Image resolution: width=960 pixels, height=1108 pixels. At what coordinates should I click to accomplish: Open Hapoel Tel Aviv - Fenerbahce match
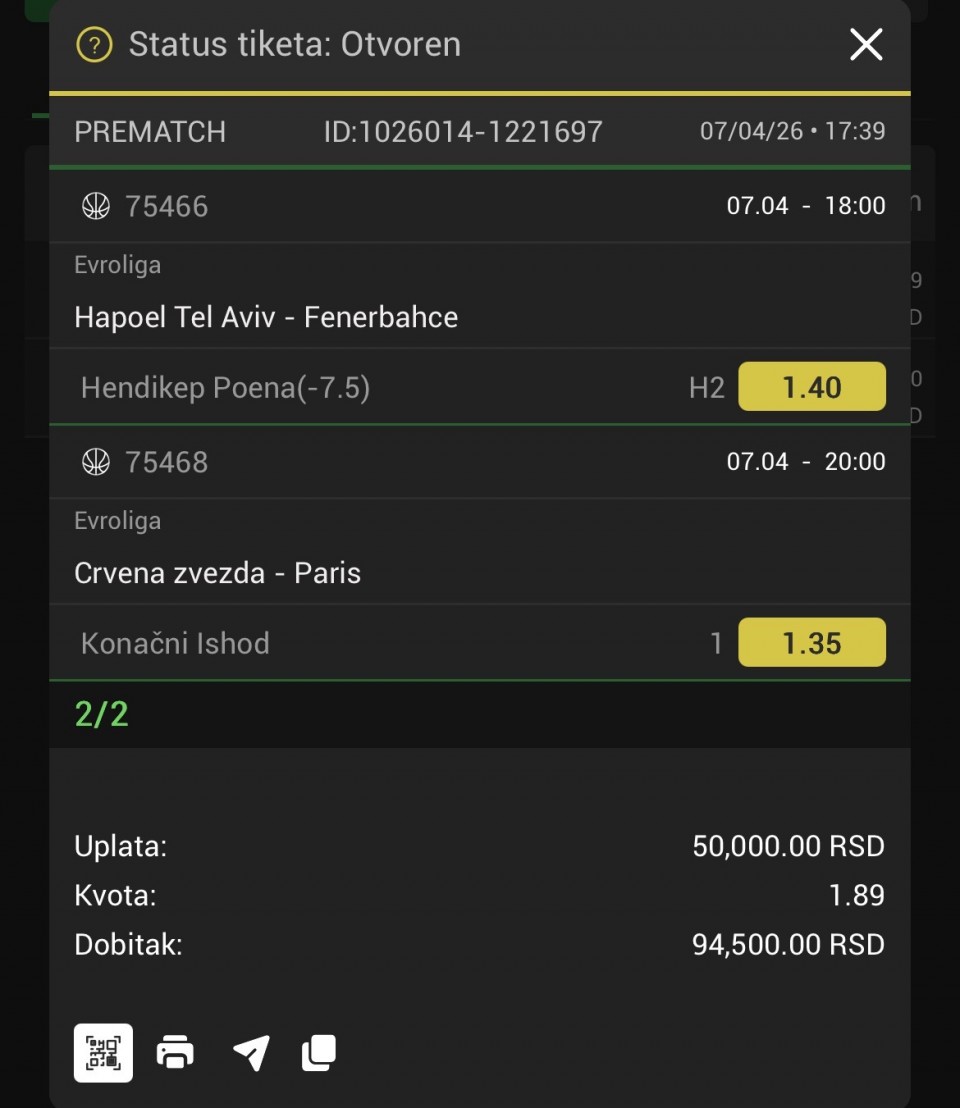coord(266,318)
